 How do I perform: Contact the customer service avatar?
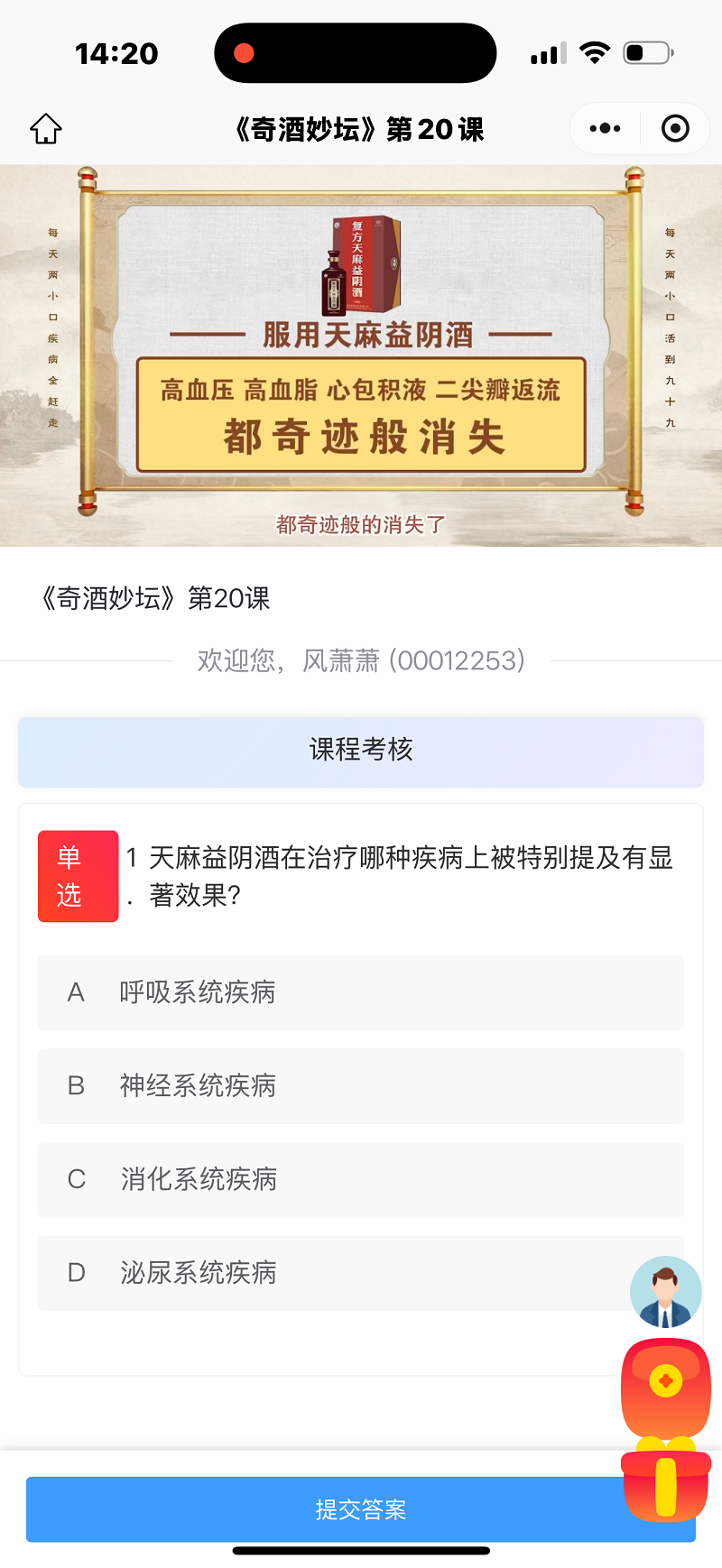(x=666, y=1292)
